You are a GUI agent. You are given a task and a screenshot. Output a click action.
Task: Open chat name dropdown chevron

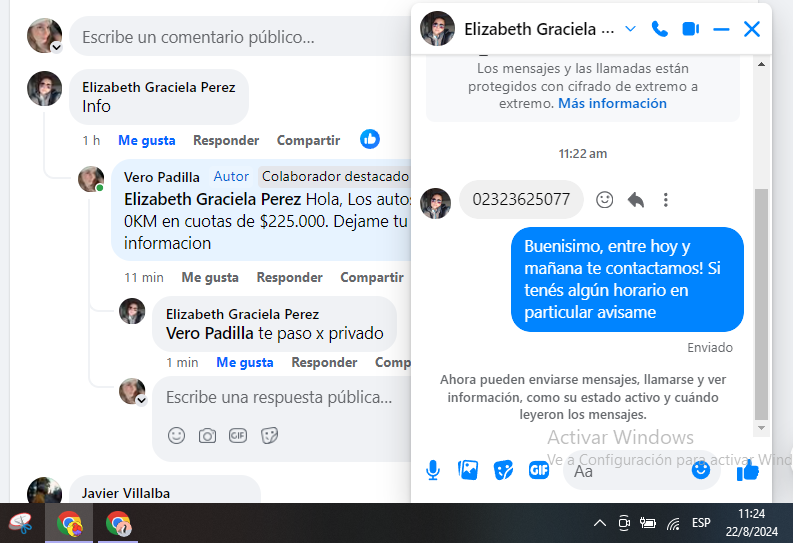(630, 29)
